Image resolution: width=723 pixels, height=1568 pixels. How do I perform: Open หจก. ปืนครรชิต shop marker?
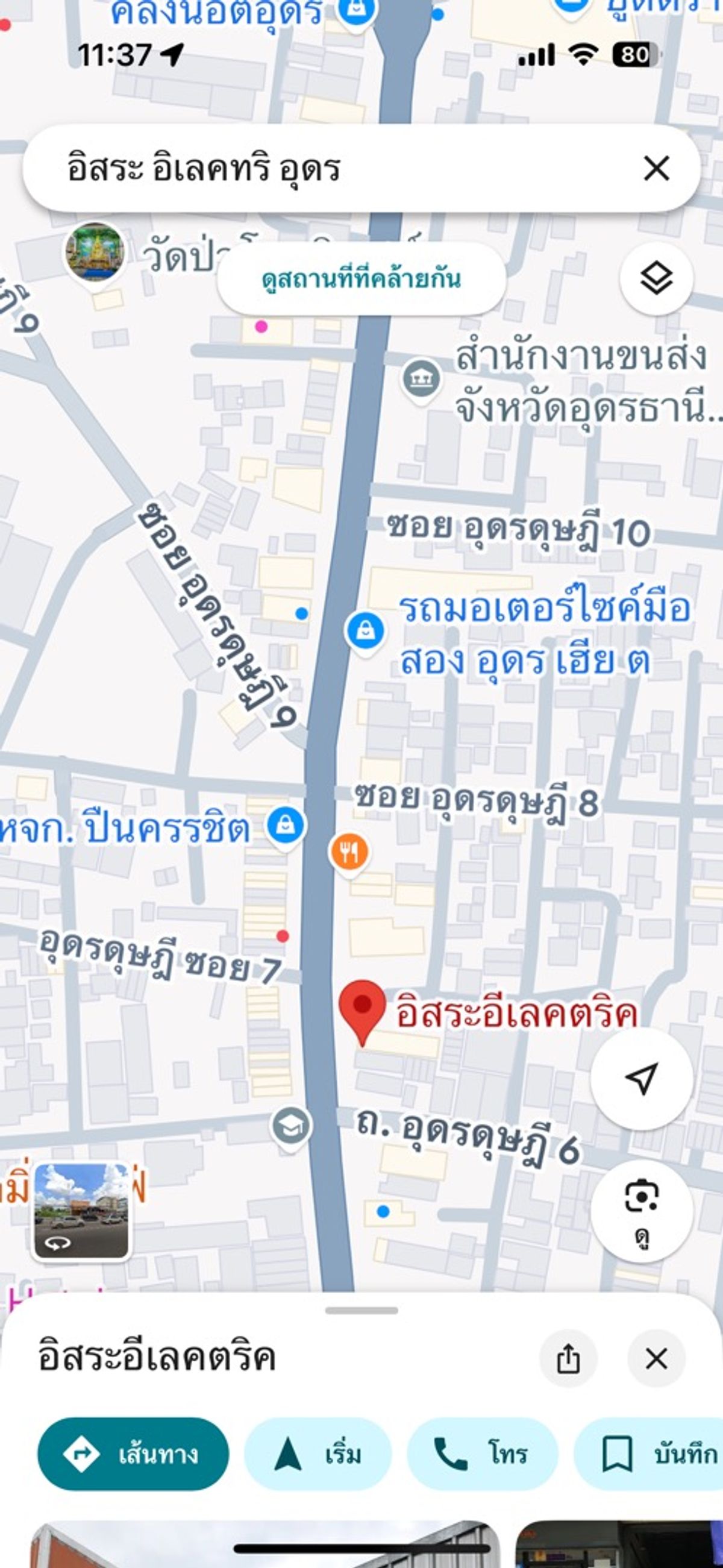click(x=286, y=827)
